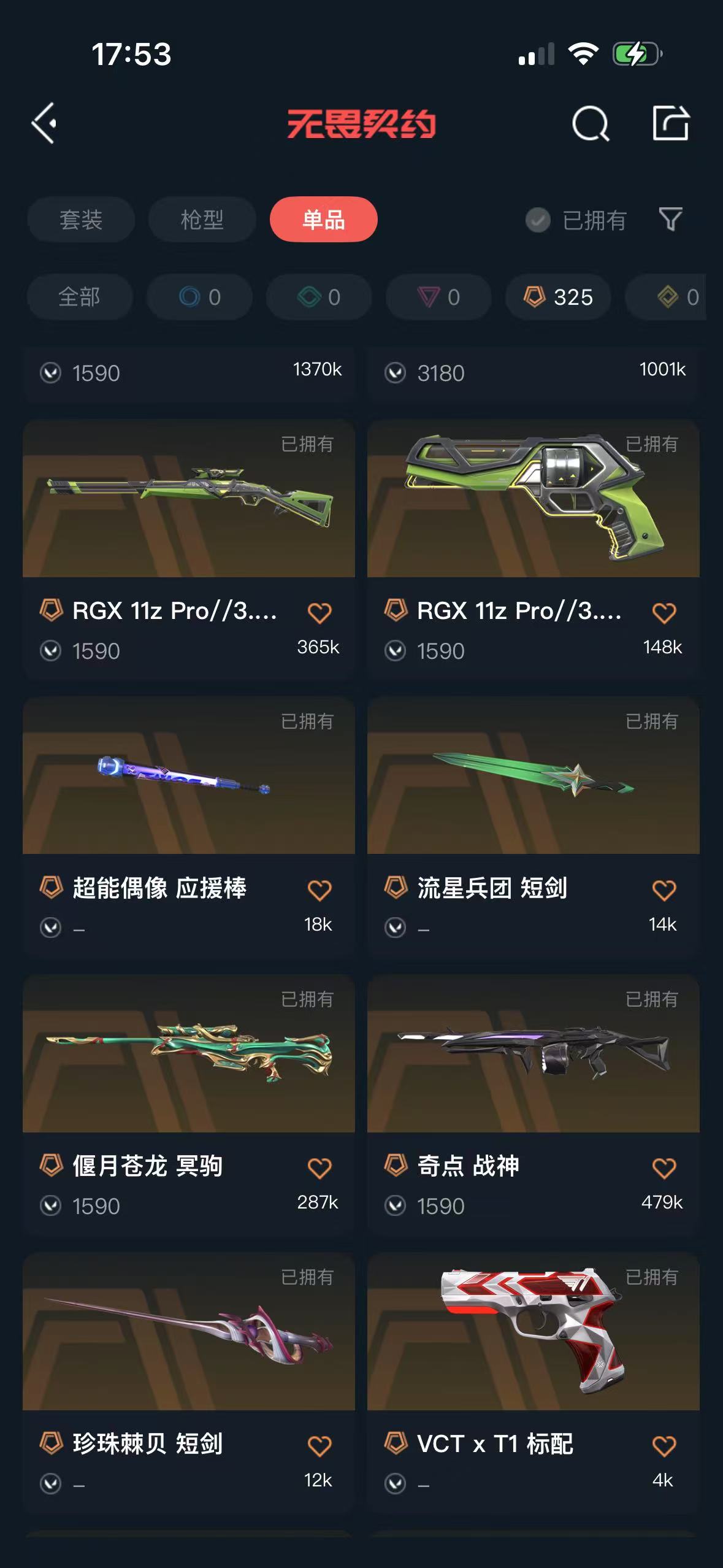
Task: Open the search icon in header
Action: point(590,123)
